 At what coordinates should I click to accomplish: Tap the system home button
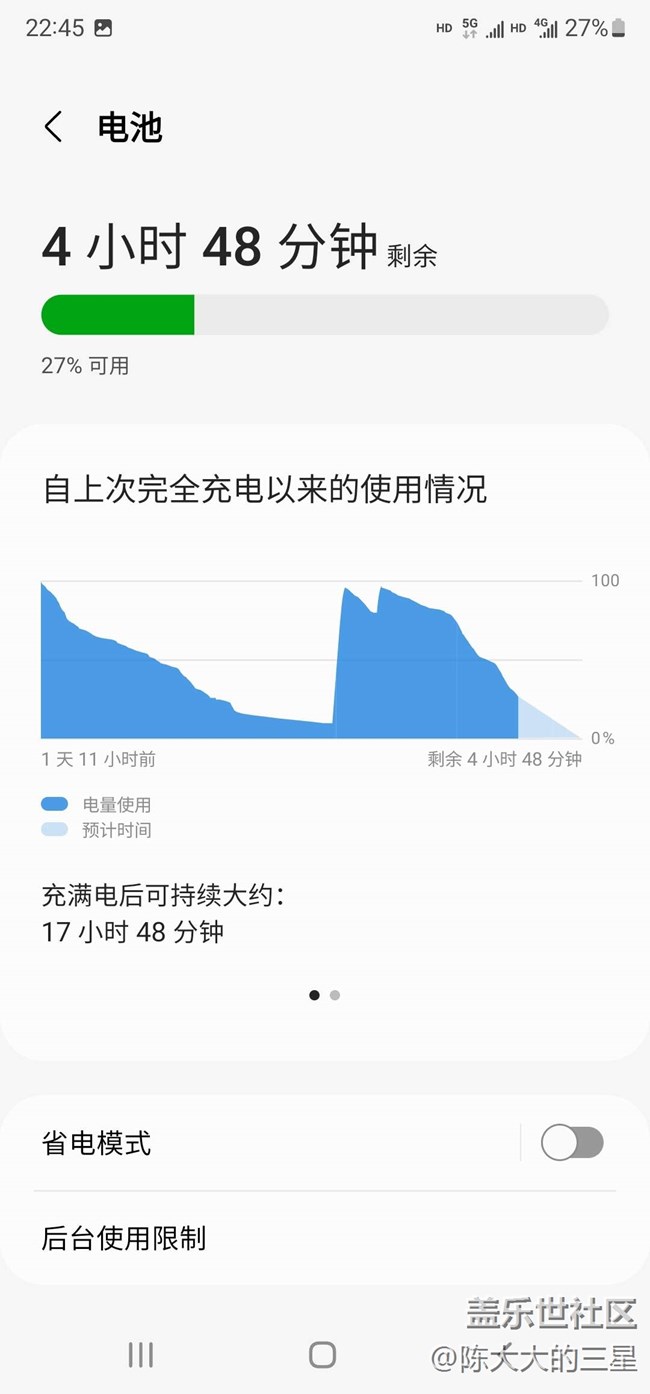click(x=322, y=1355)
